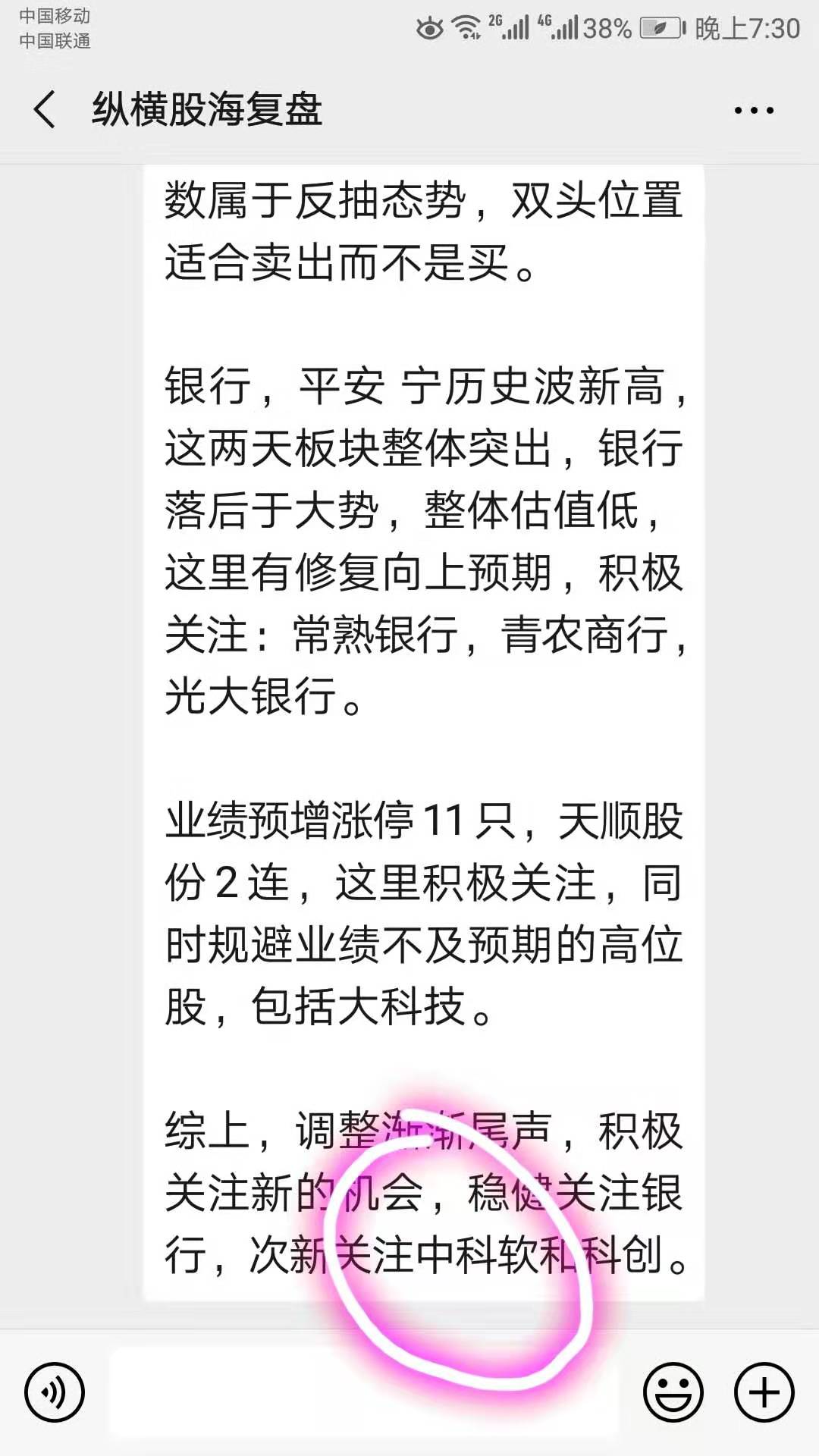Image resolution: width=819 pixels, height=1456 pixels.
Task: Tap the message text input field
Action: pos(364,1392)
